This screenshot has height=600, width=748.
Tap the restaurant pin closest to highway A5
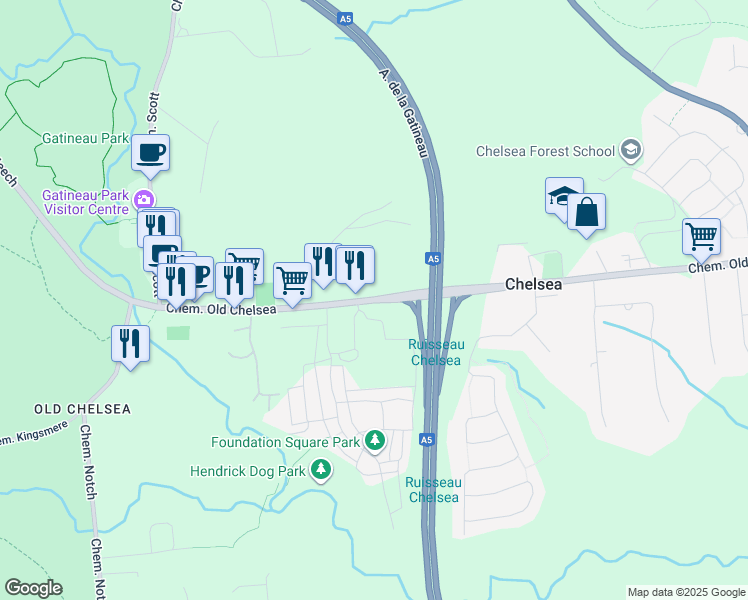coord(355,267)
